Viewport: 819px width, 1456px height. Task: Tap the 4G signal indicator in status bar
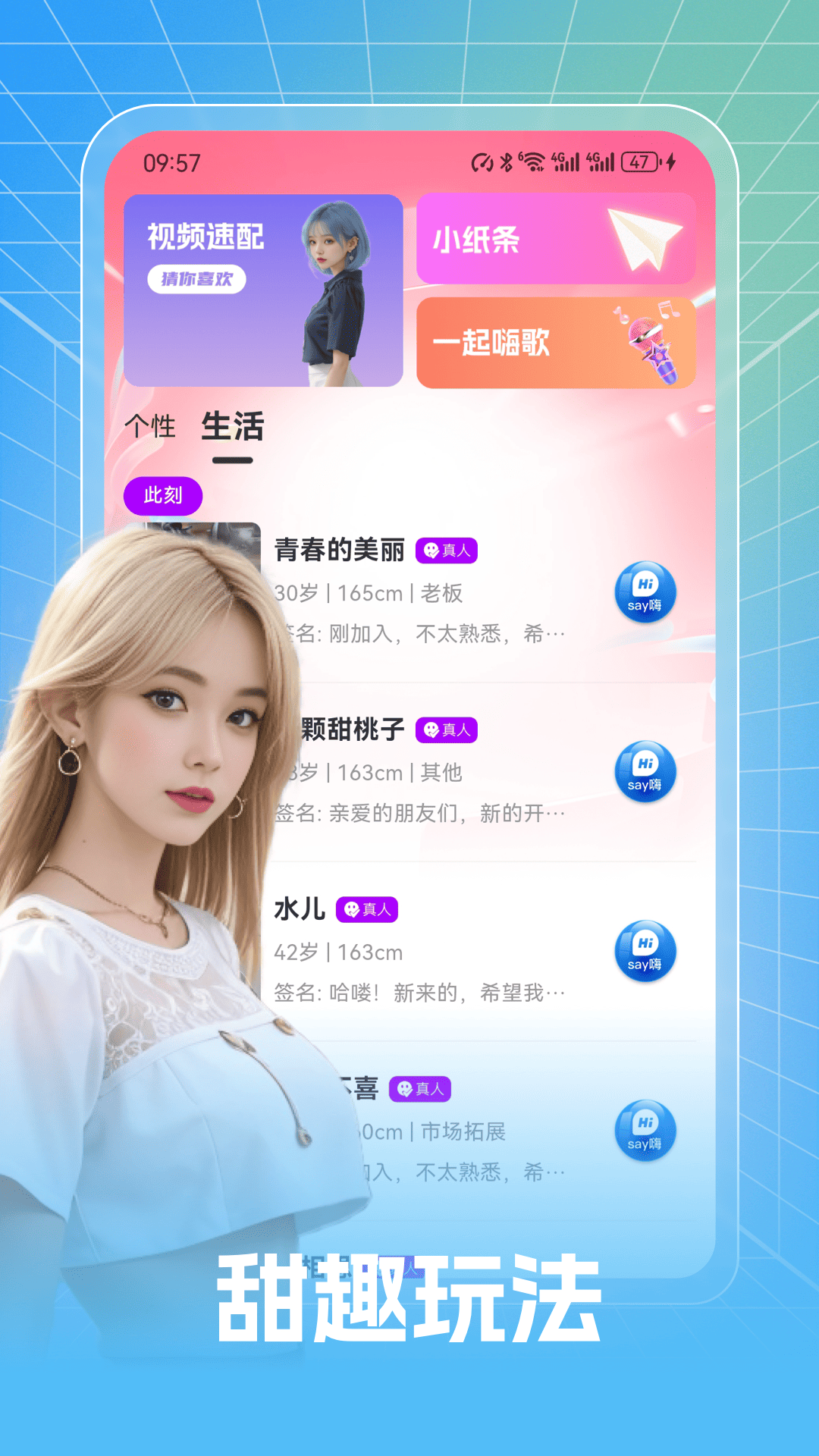click(565, 161)
